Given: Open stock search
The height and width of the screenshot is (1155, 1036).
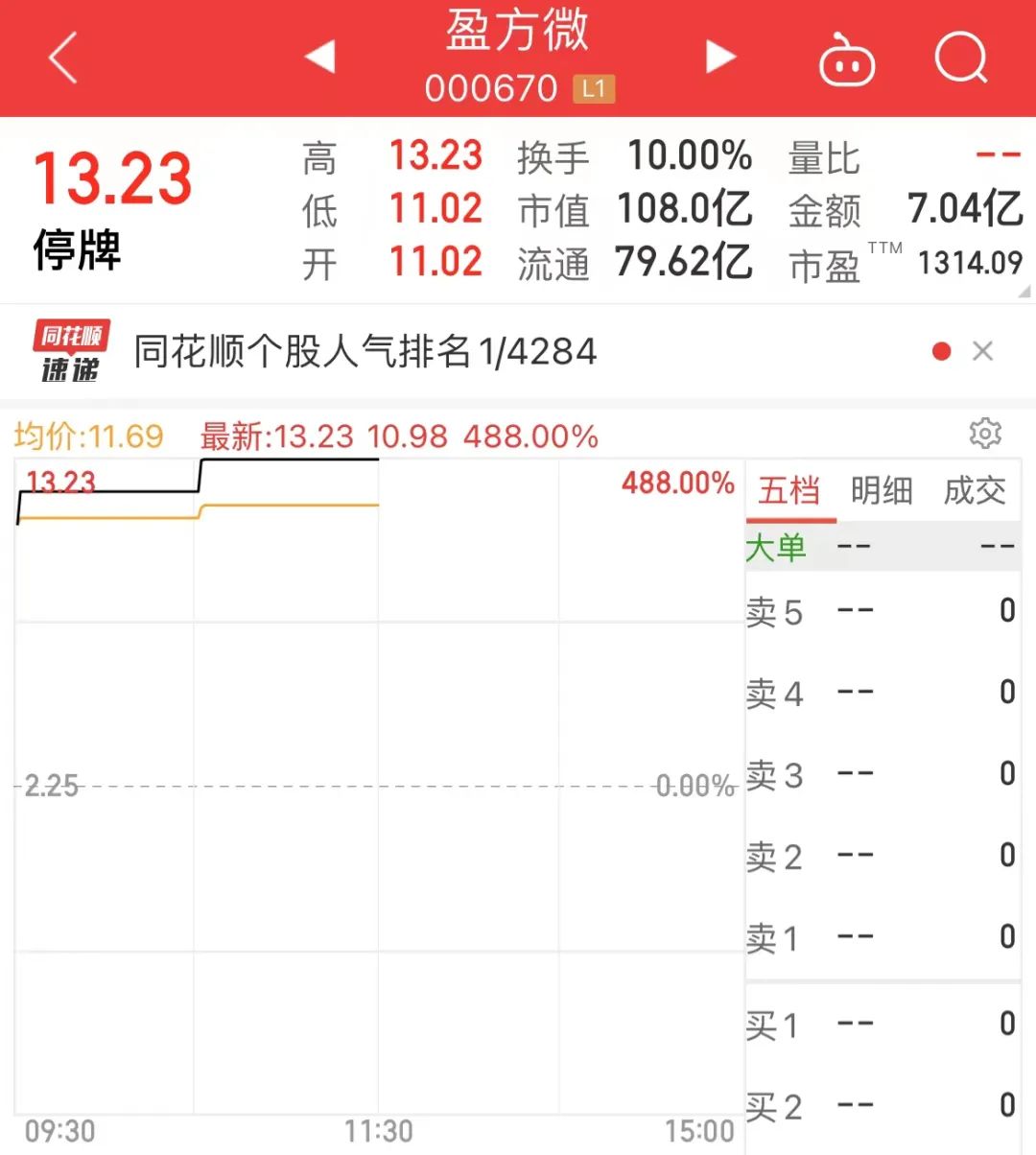Looking at the screenshot, I should [x=960, y=58].
